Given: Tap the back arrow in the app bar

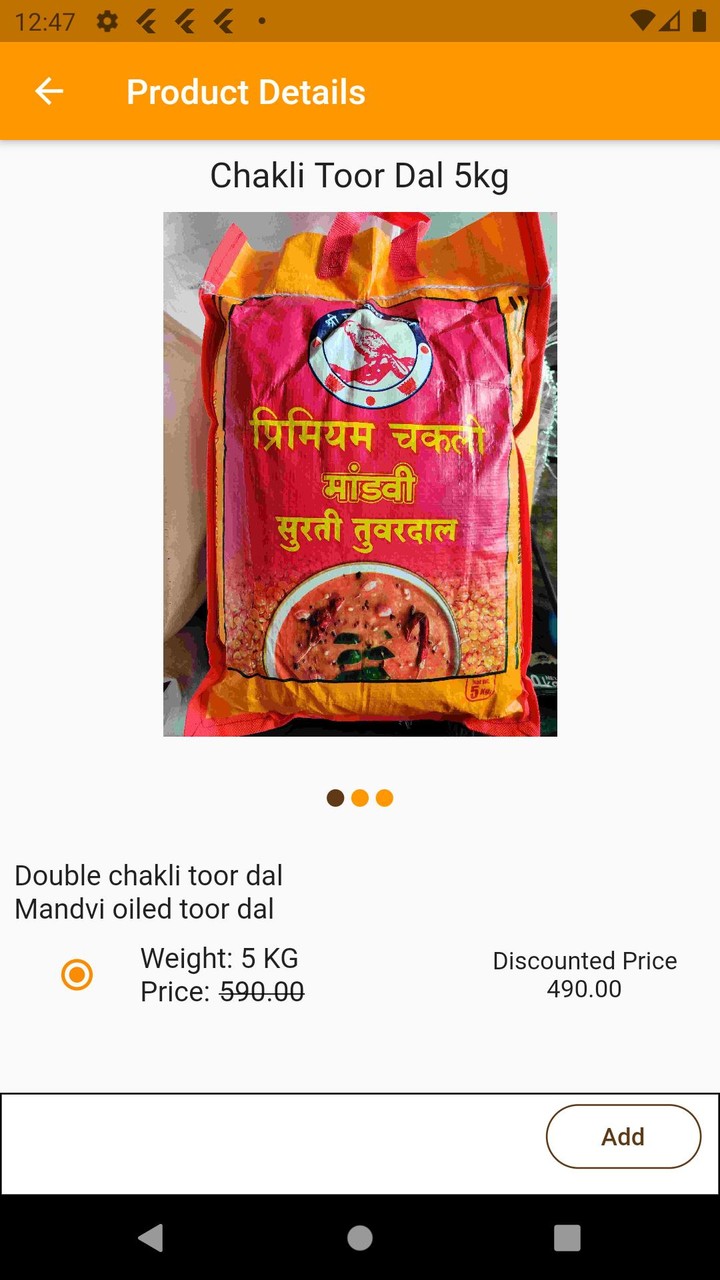Looking at the screenshot, I should 47,91.
